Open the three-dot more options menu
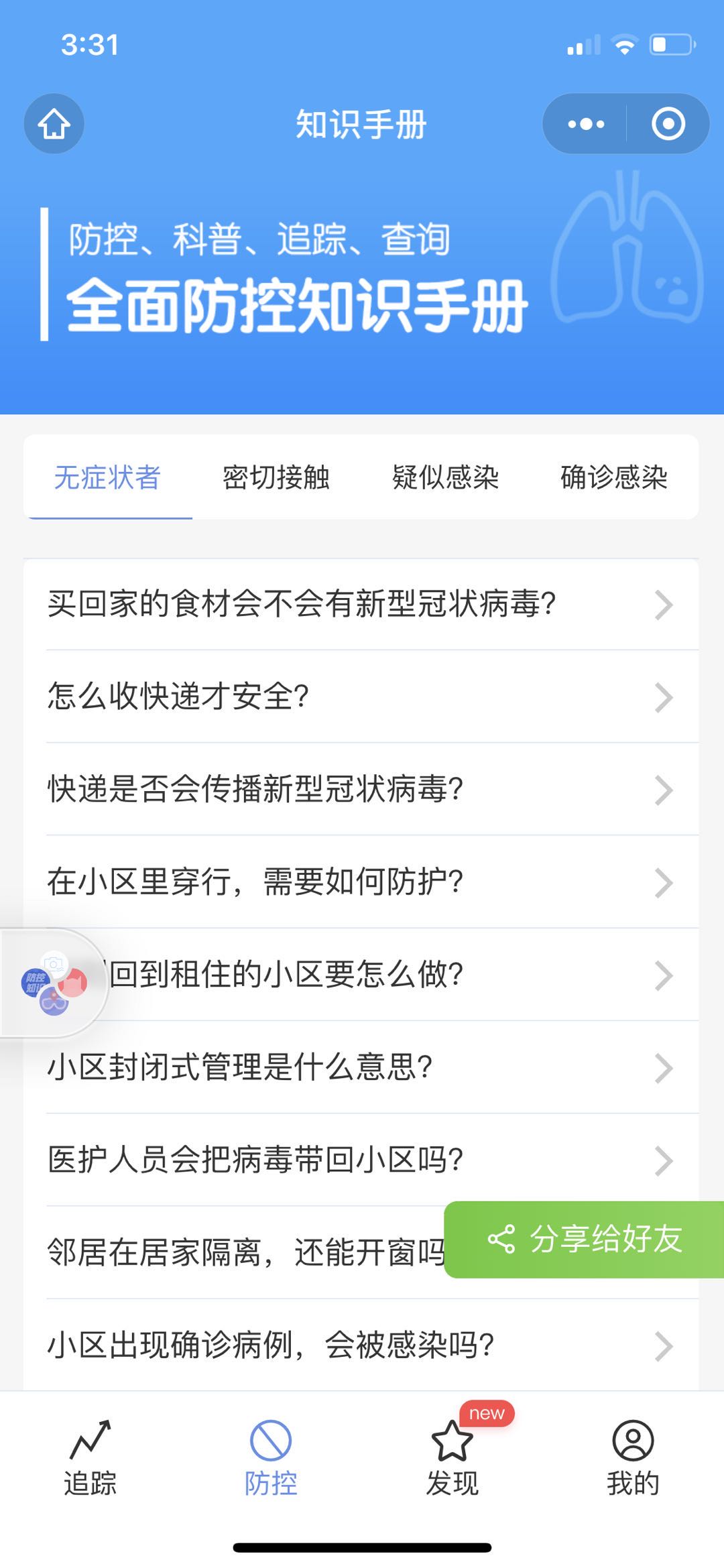 (585, 124)
